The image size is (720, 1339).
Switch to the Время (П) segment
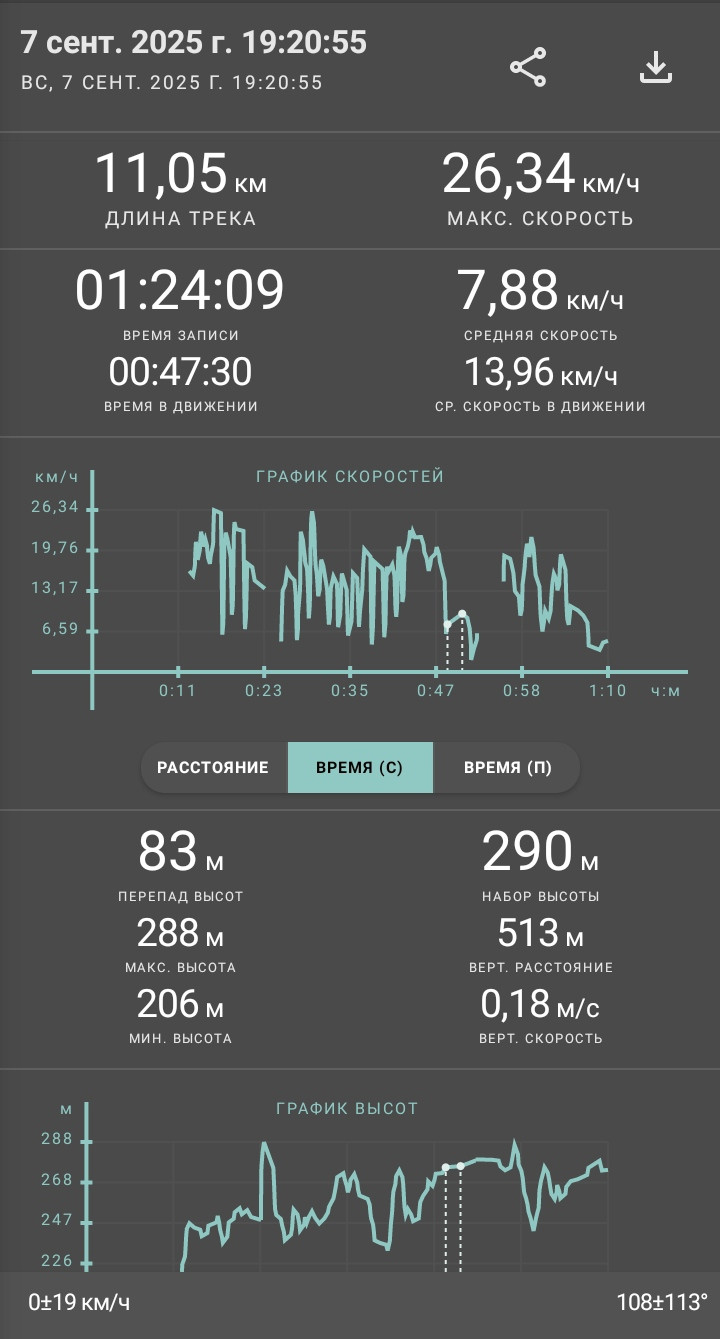click(507, 768)
